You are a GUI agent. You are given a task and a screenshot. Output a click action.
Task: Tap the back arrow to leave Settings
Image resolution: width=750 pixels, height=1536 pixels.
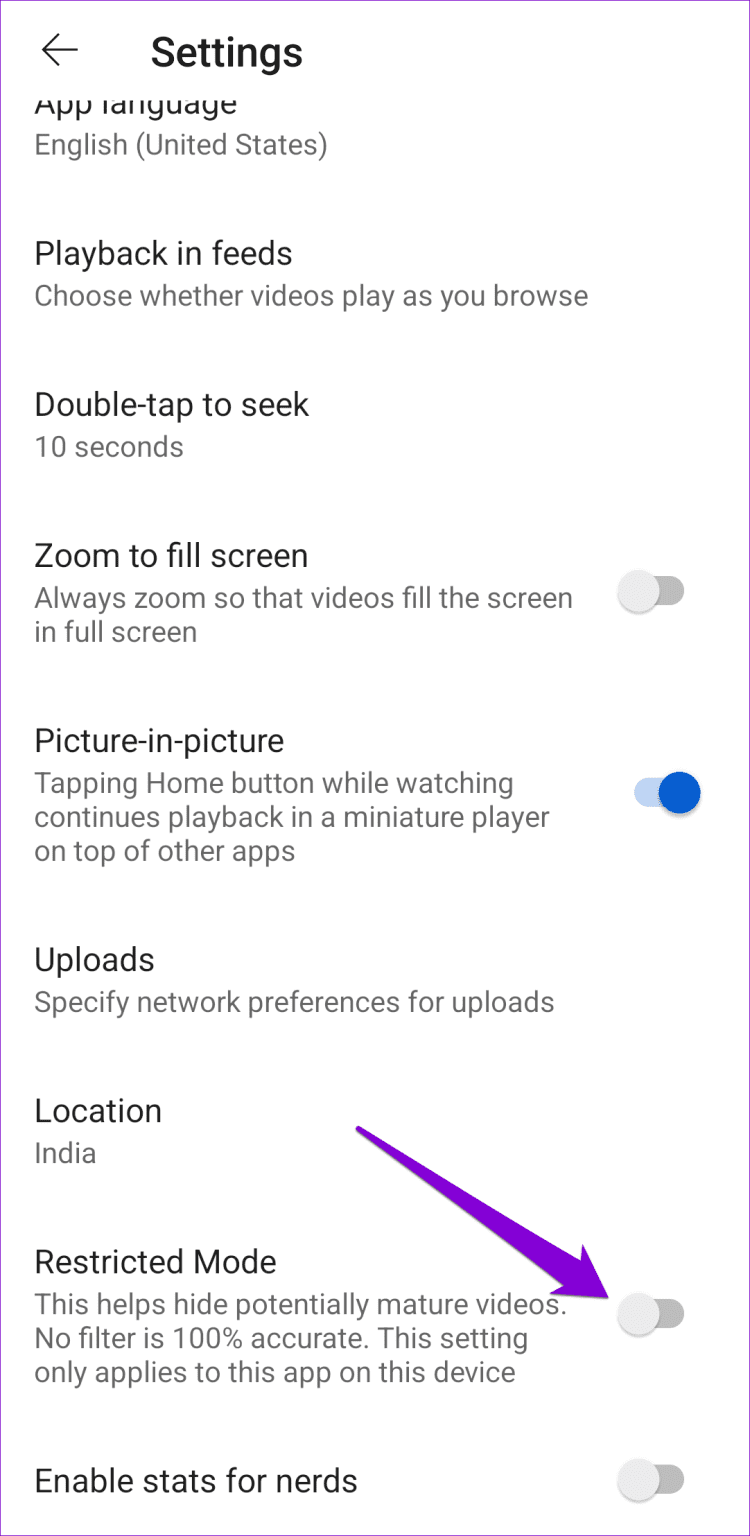click(59, 50)
